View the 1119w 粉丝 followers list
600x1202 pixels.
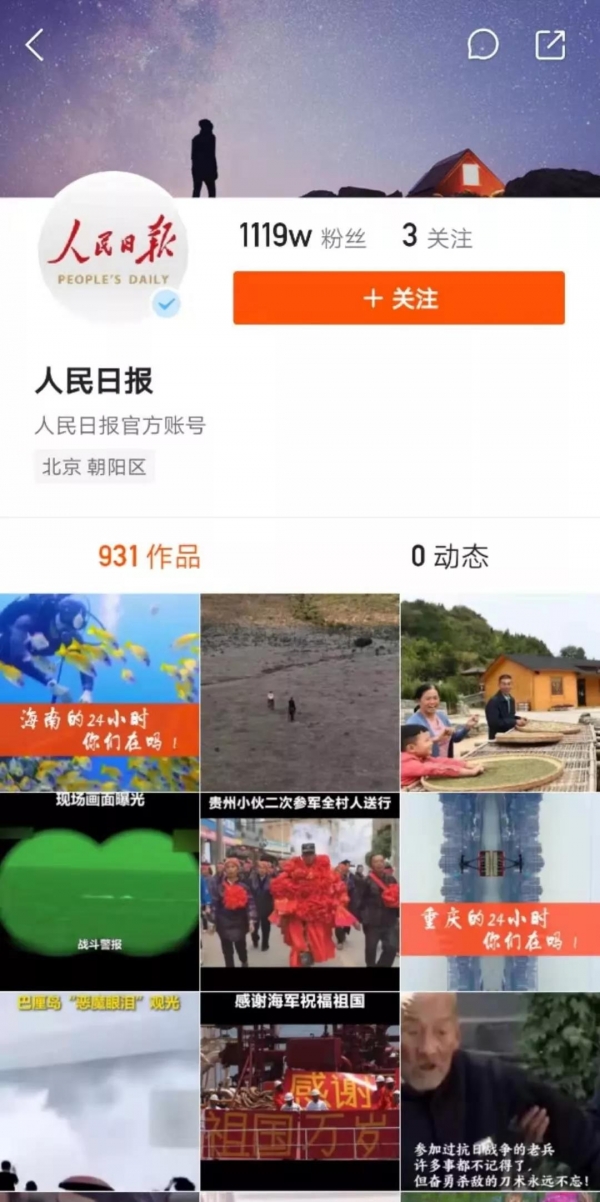[x=302, y=237]
